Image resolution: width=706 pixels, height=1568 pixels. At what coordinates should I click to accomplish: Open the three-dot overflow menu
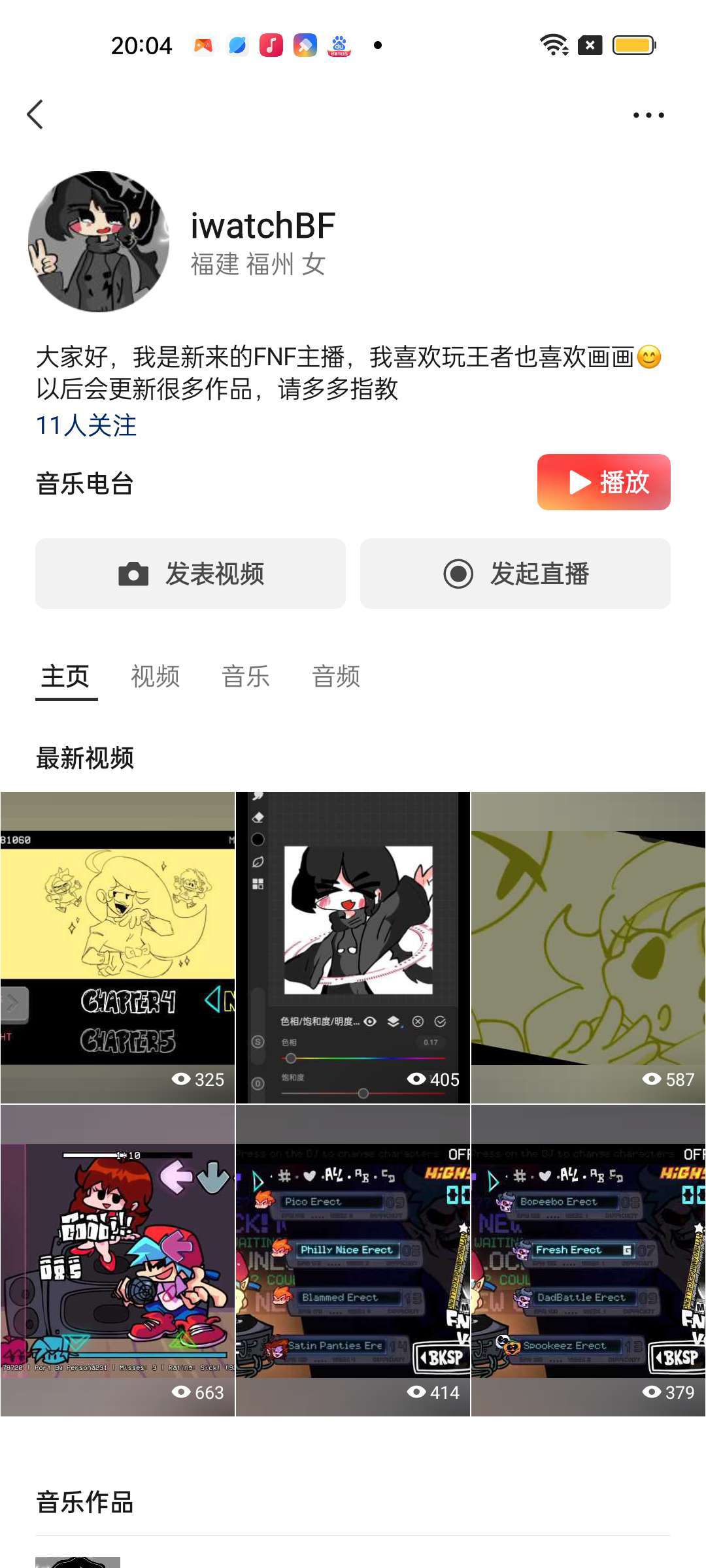648,115
